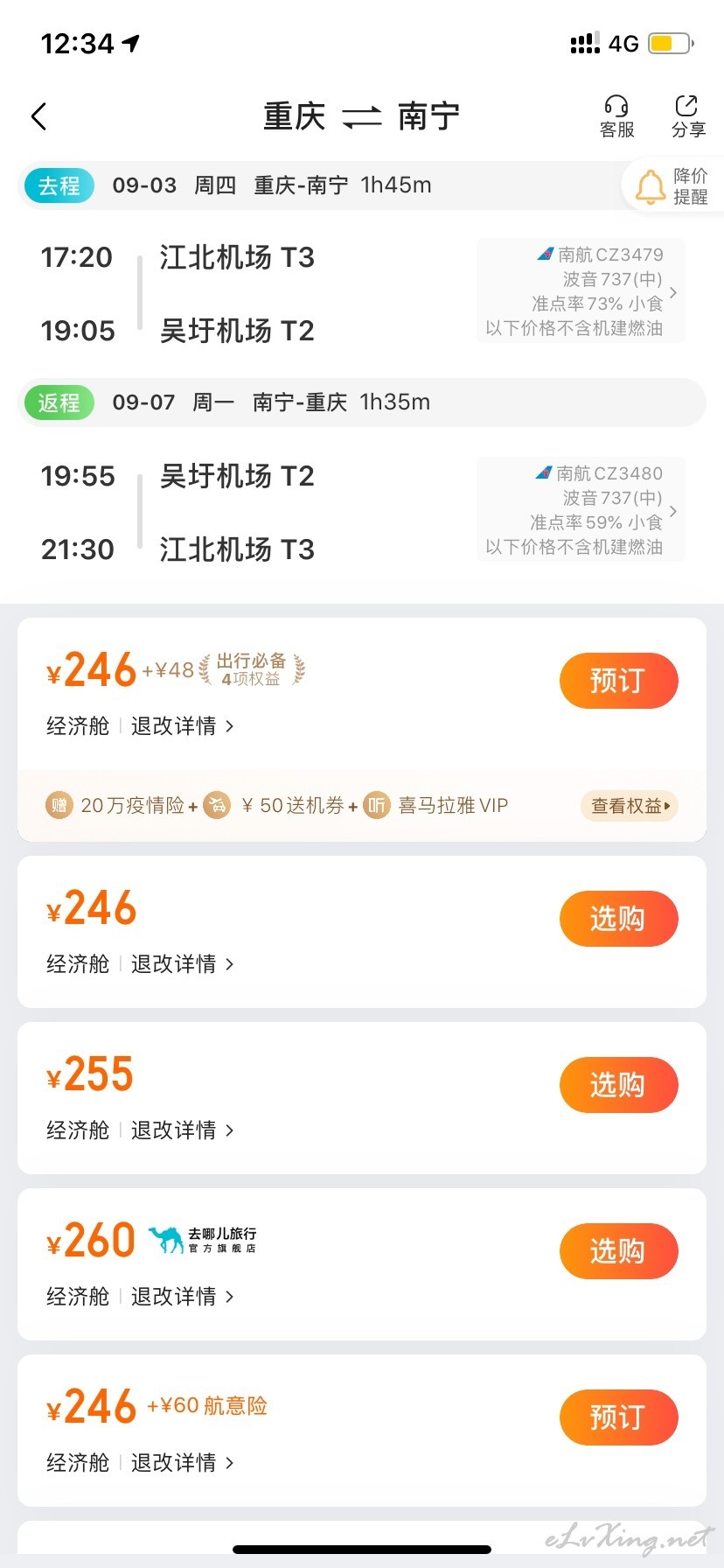Open 客服 customer service
This screenshot has width=724, height=1568.
click(x=616, y=116)
